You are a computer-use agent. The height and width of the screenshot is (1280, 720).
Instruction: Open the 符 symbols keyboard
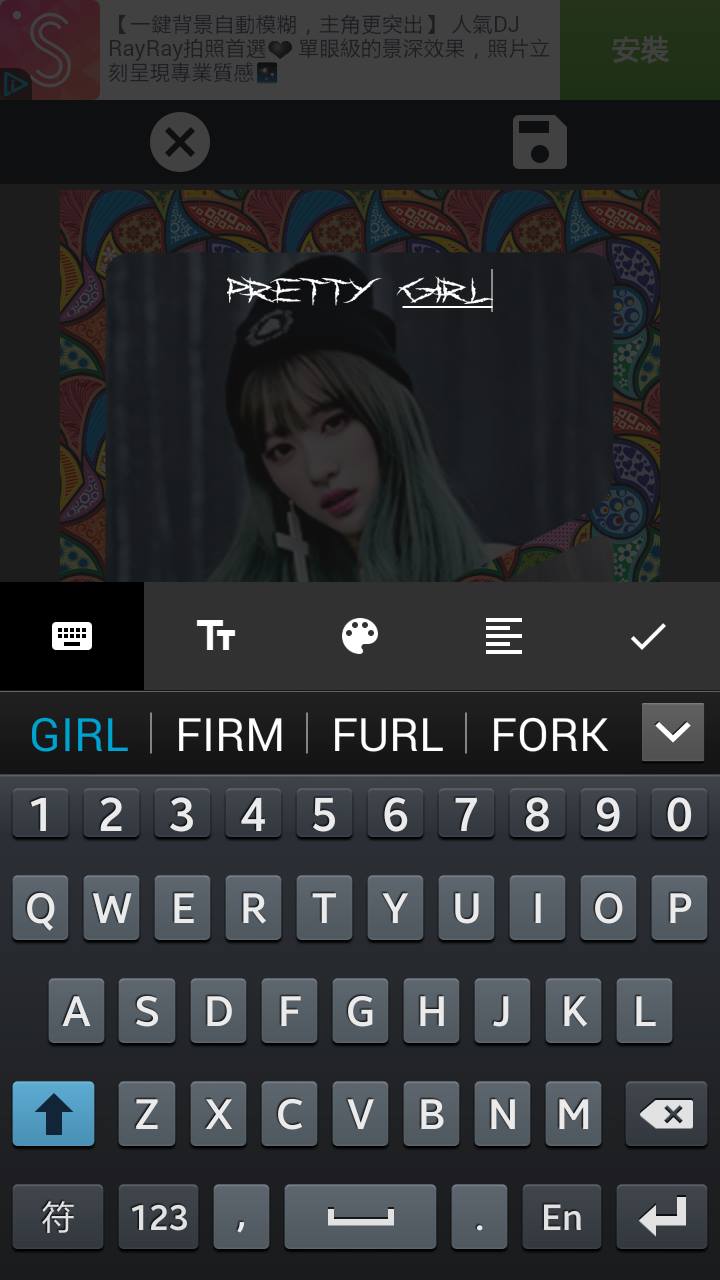pos(57,1217)
